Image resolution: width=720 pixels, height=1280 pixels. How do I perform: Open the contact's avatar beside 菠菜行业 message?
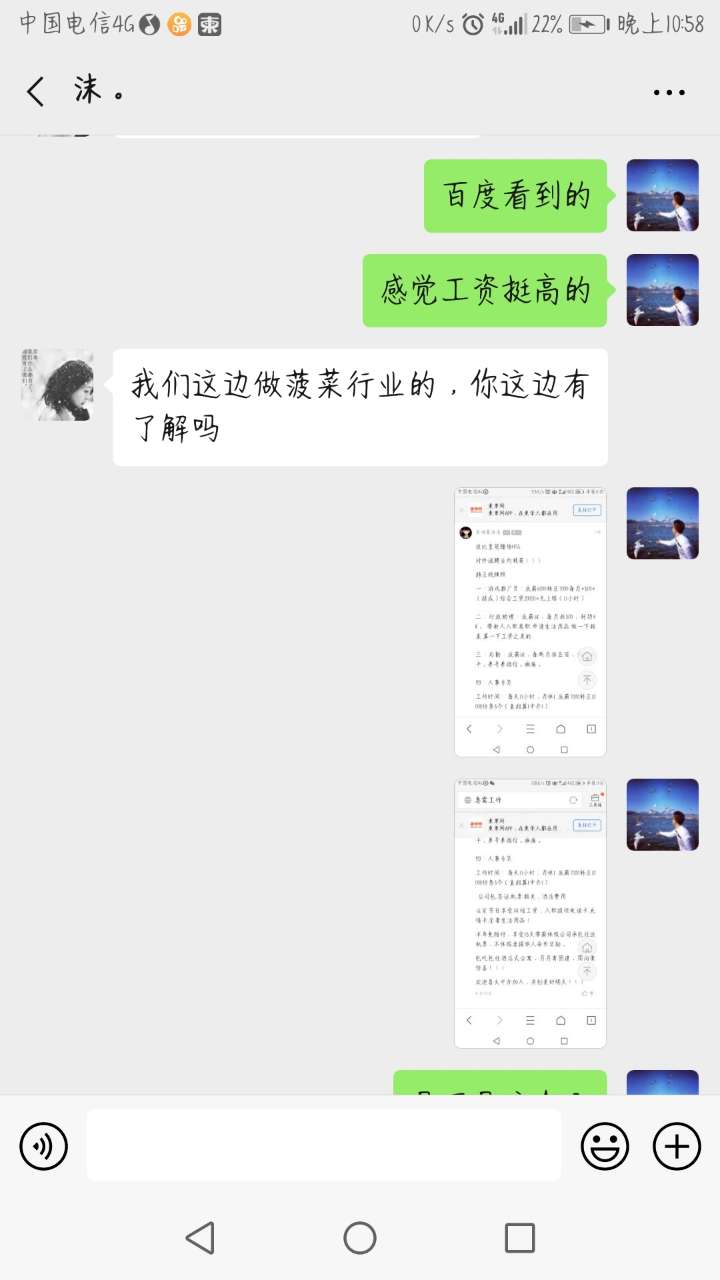tap(57, 385)
